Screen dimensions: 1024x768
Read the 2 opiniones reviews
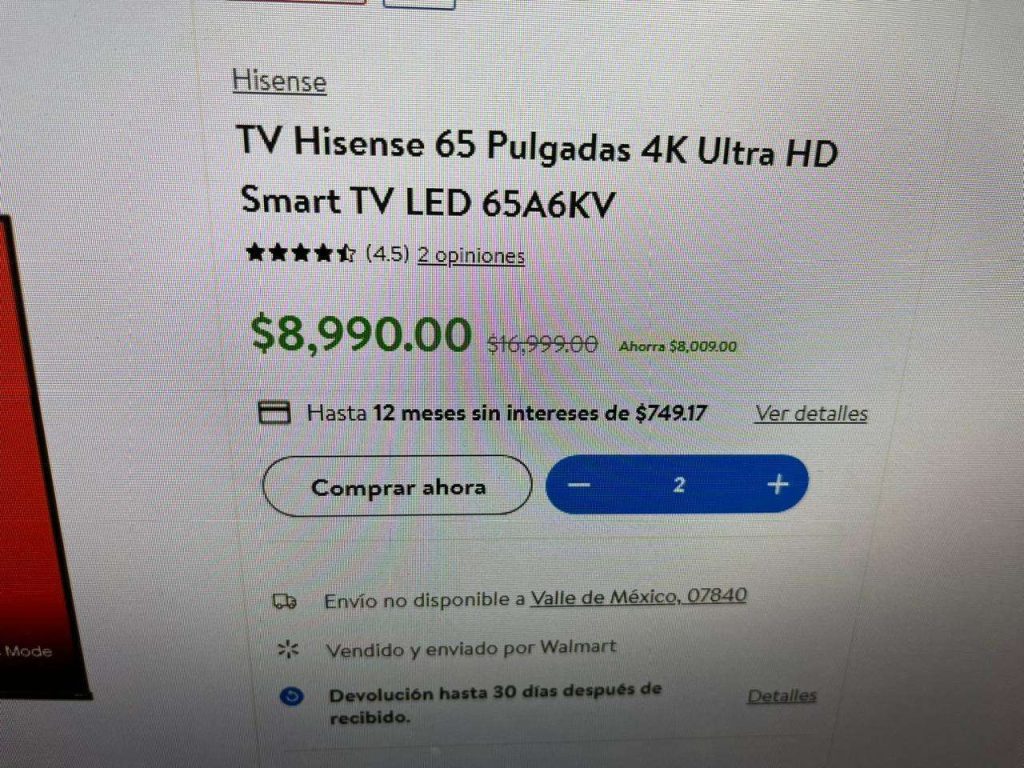click(x=470, y=255)
